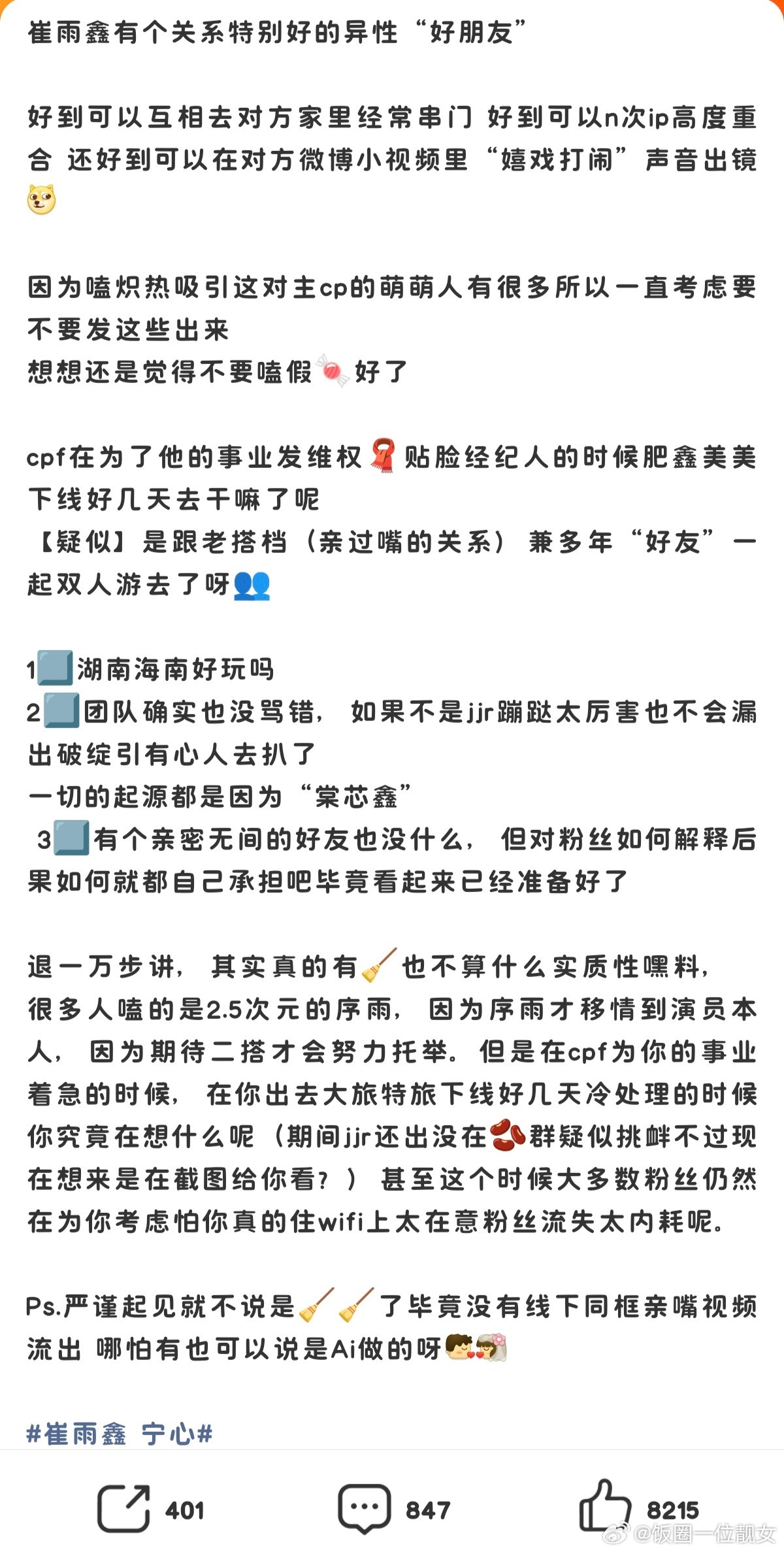Image resolution: width=784 pixels, height=1552 pixels.
Task: Select the red scarf emoji near cpf sentence
Action: tap(382, 459)
